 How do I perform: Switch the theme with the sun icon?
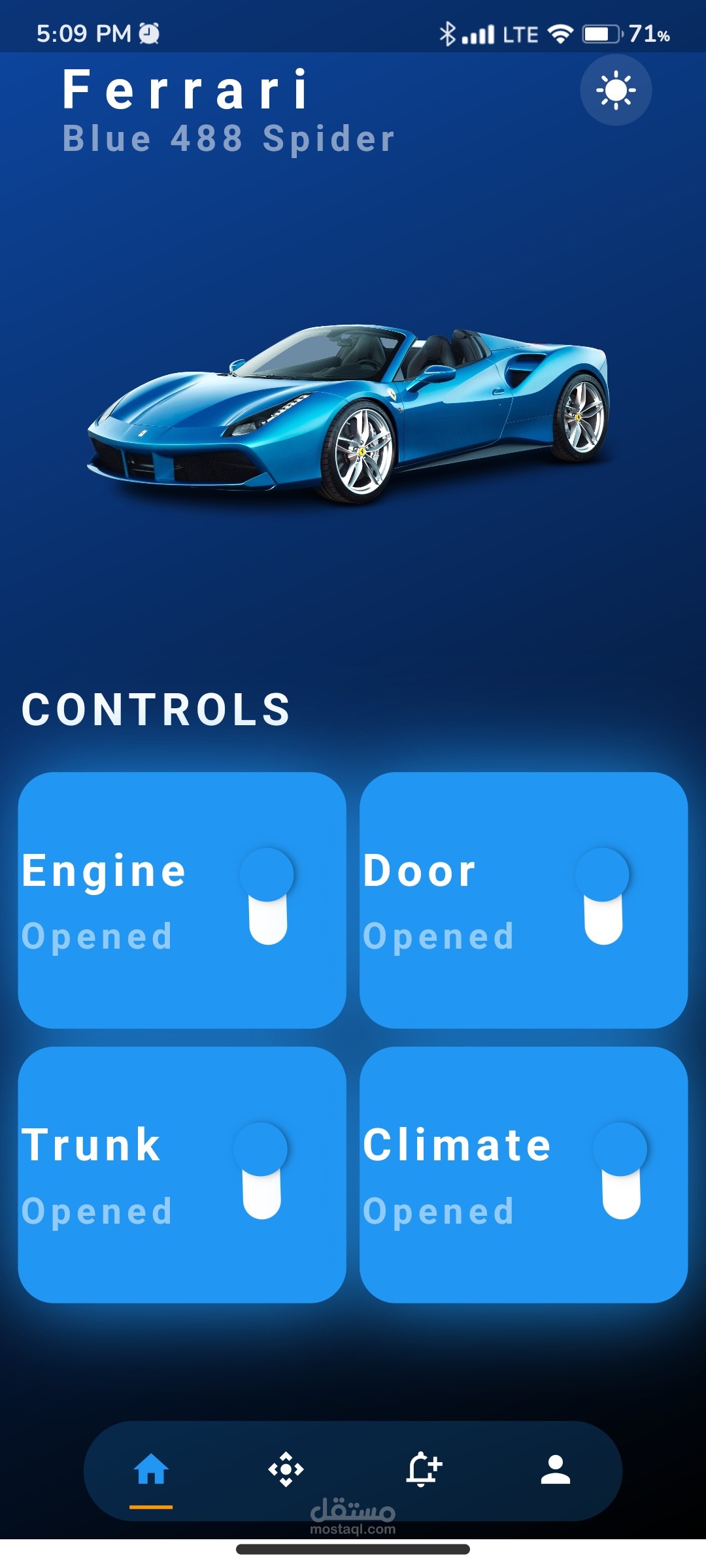(615, 90)
